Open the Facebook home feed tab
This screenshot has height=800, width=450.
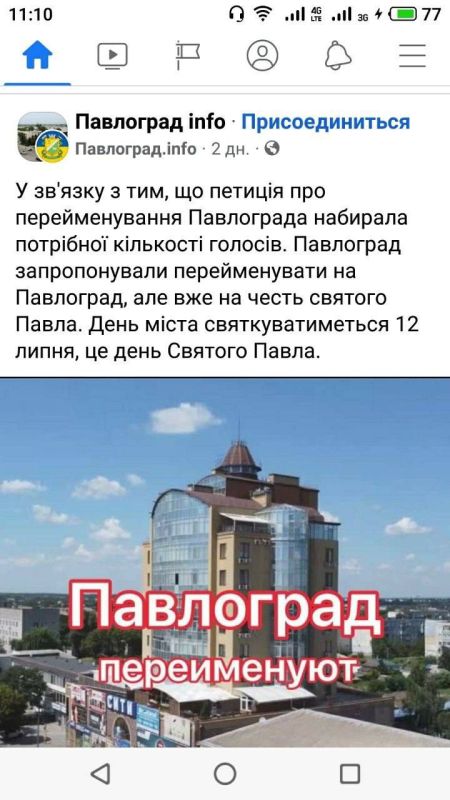(37, 55)
